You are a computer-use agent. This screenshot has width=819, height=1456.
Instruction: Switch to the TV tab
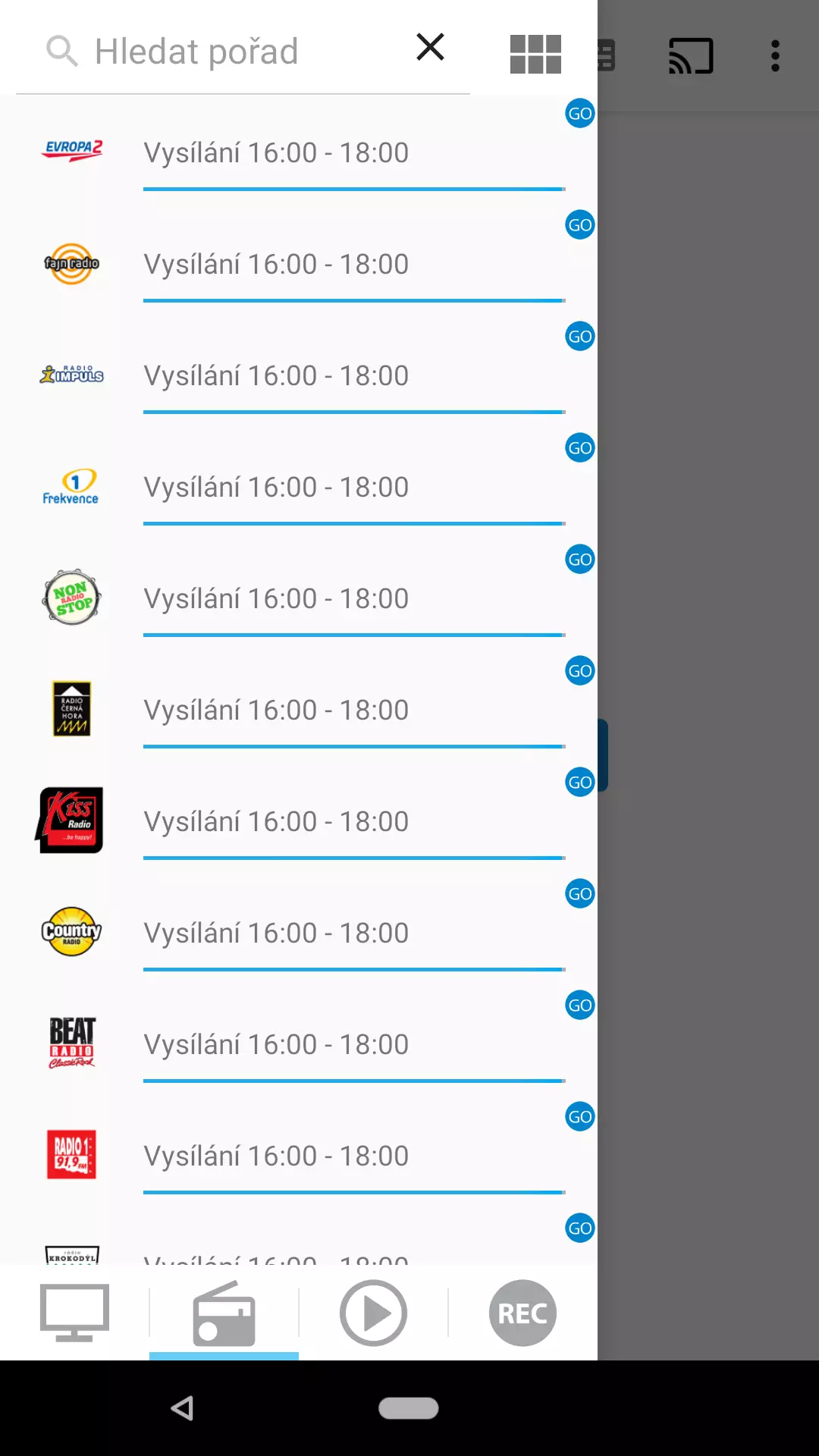point(74,1313)
